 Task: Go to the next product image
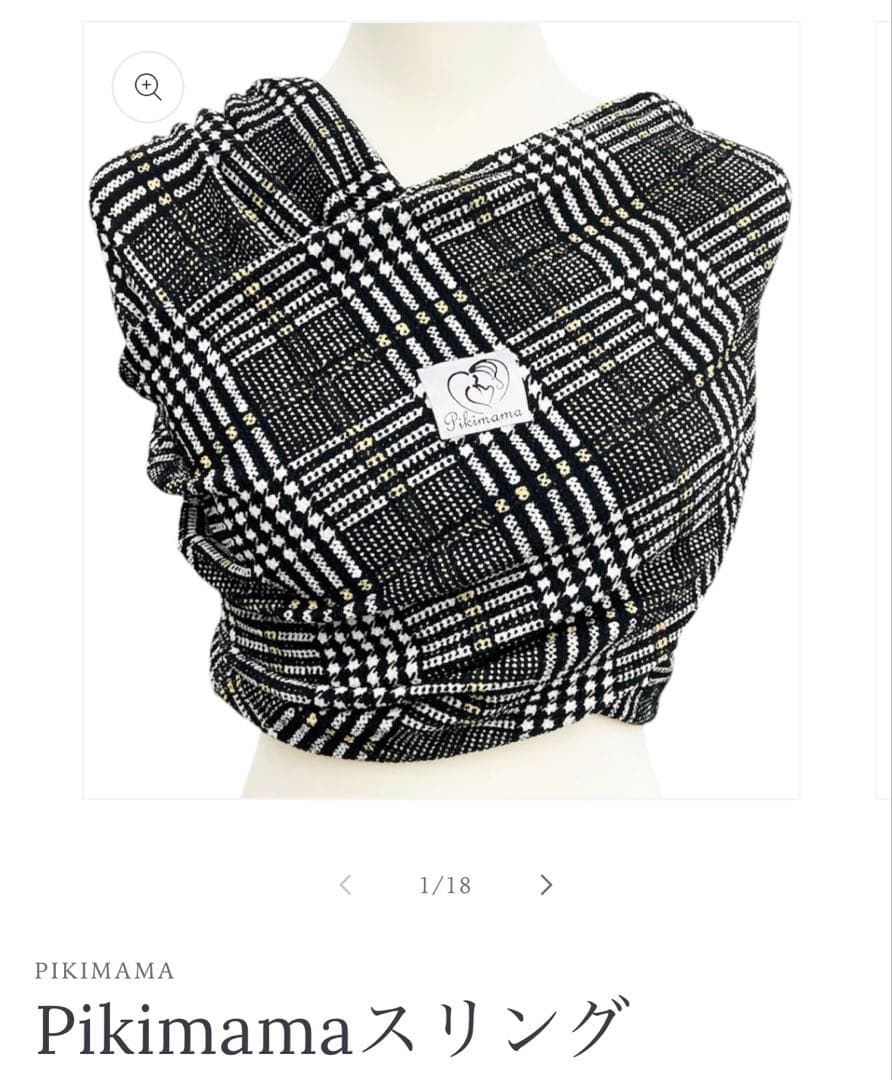tap(546, 885)
